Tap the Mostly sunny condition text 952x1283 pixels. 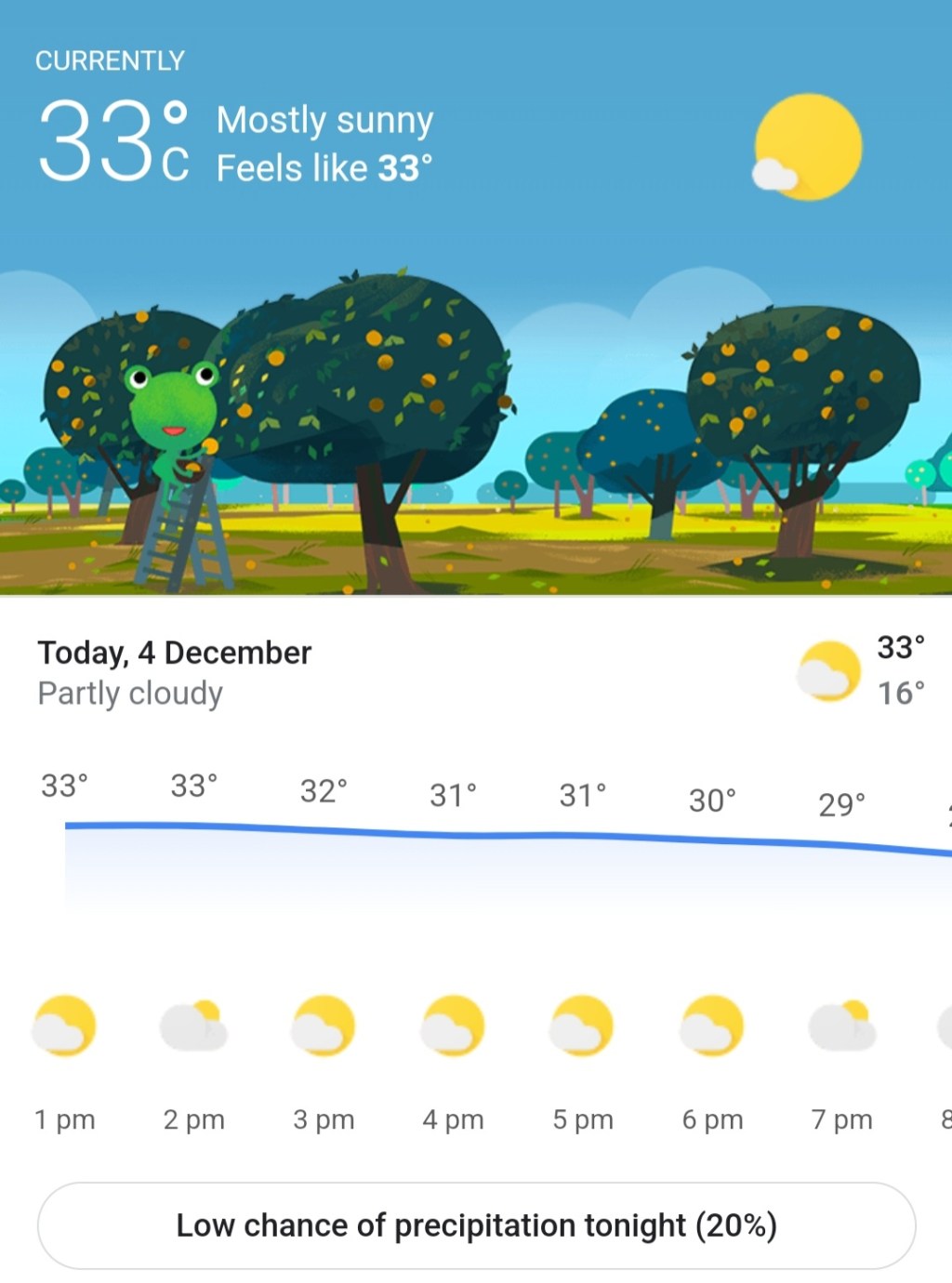coord(324,119)
